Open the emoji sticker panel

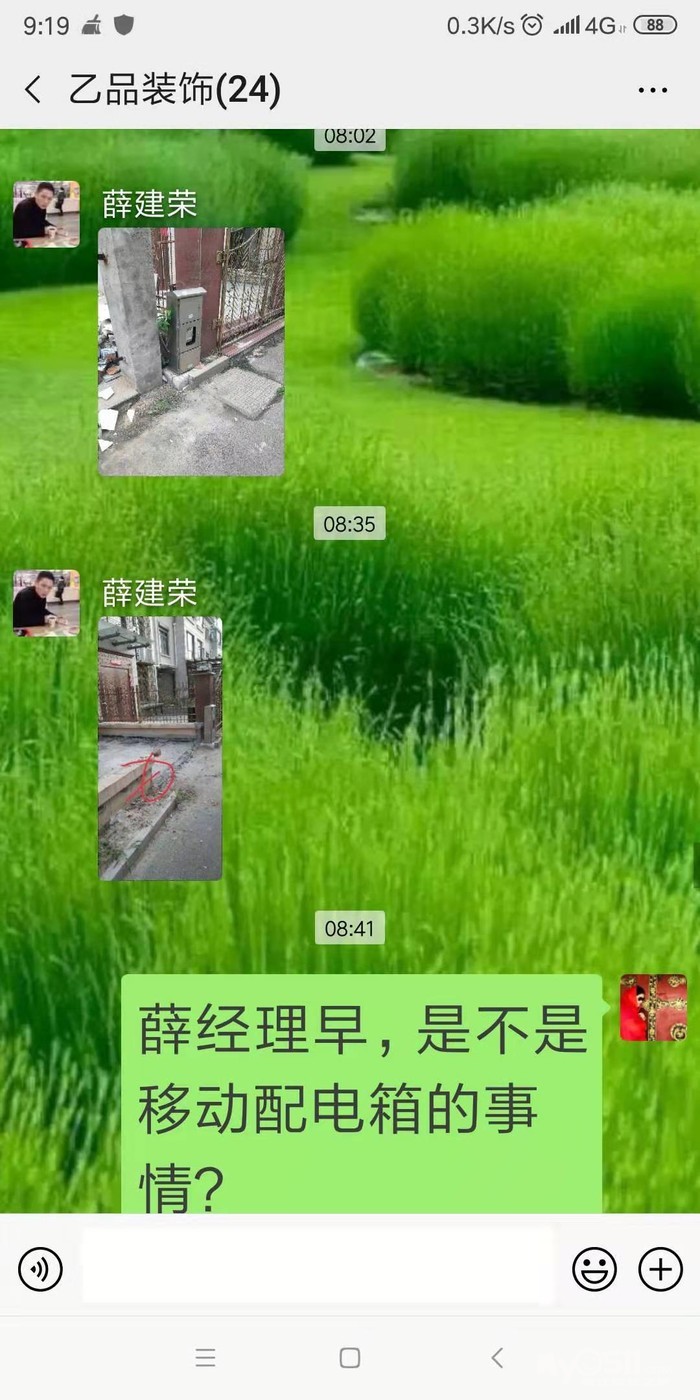tap(594, 1270)
